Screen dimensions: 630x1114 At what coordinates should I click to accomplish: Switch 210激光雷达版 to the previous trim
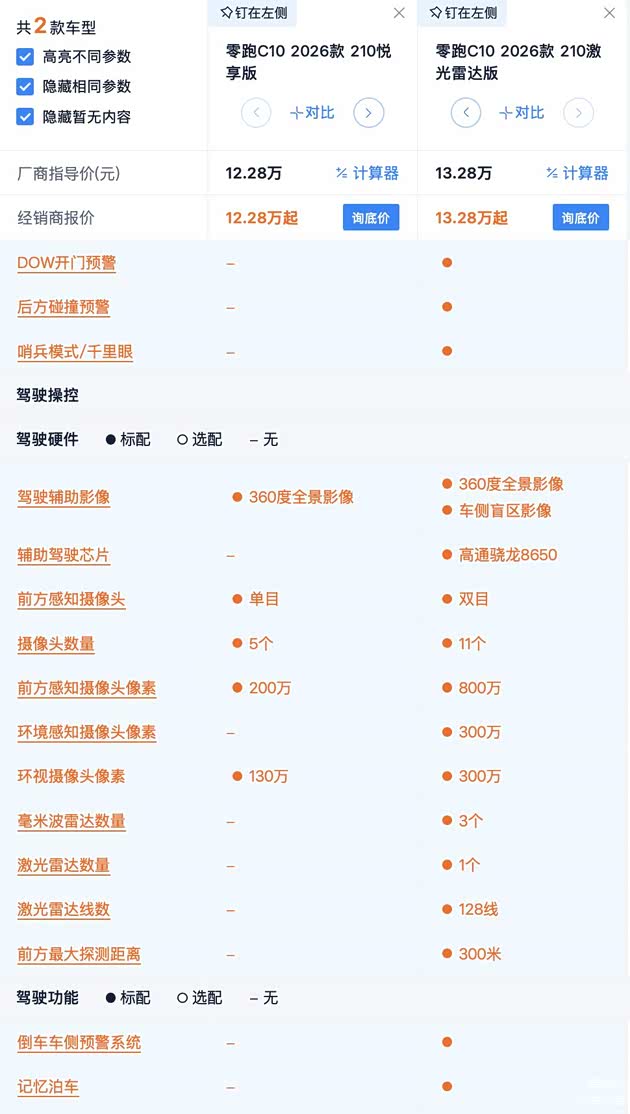click(x=466, y=113)
